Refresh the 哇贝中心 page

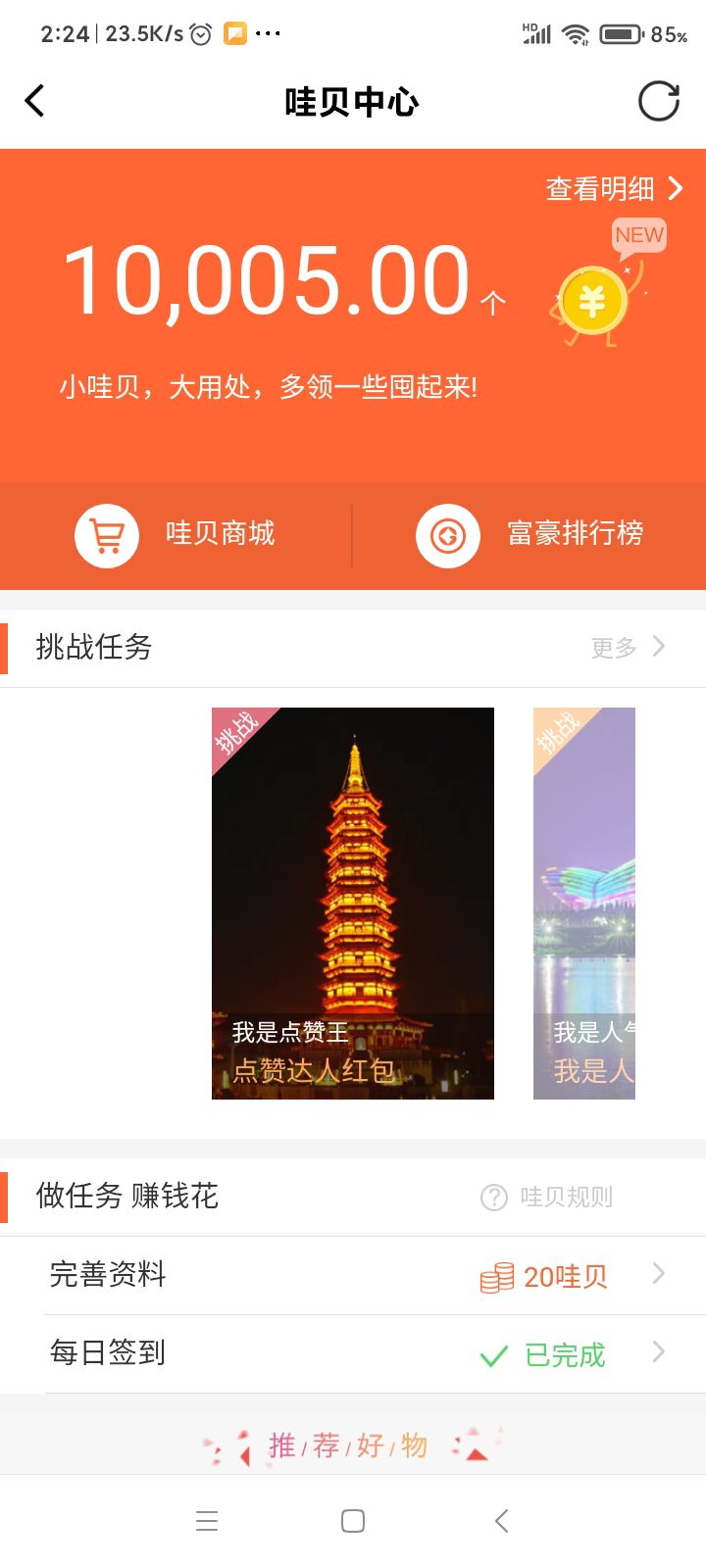click(658, 101)
